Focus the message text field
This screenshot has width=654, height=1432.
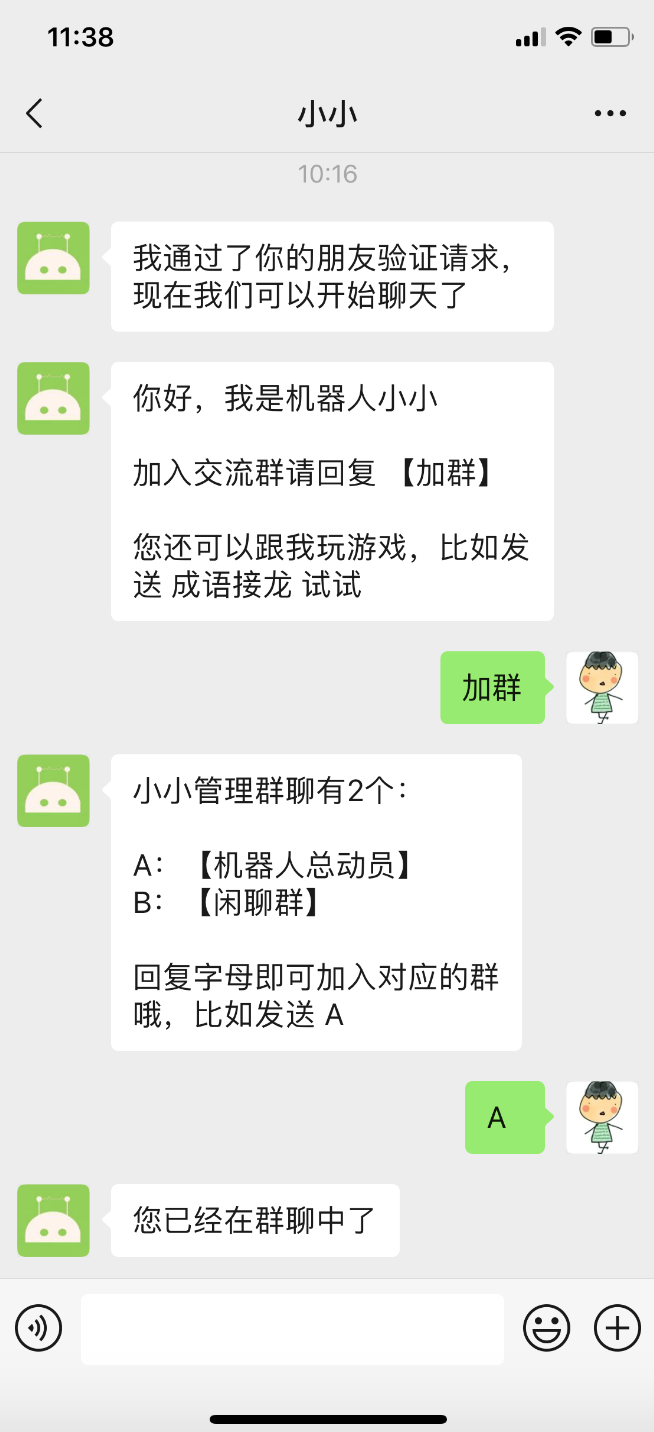coord(292,1329)
